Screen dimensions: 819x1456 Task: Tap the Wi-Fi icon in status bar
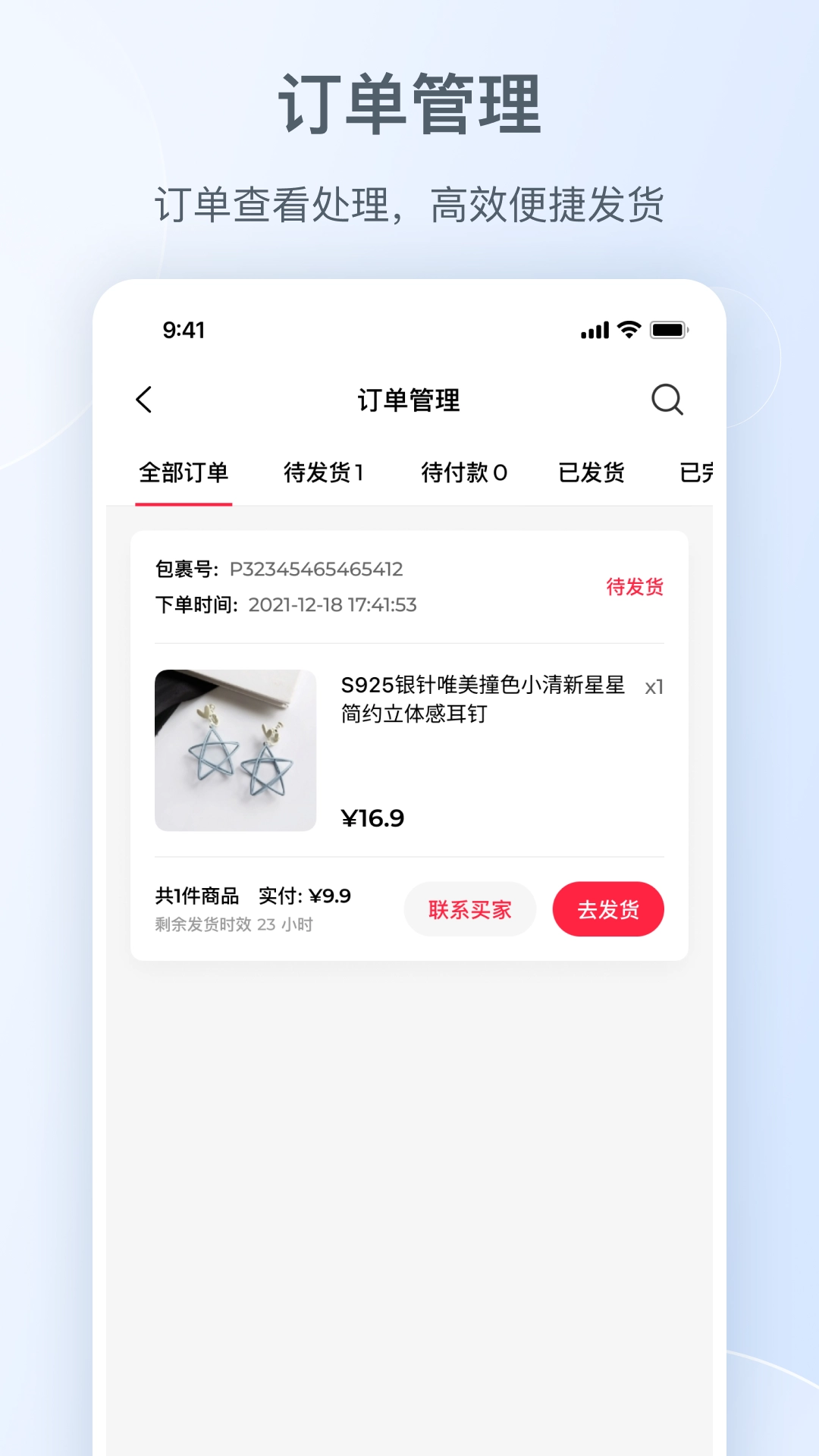point(629,329)
